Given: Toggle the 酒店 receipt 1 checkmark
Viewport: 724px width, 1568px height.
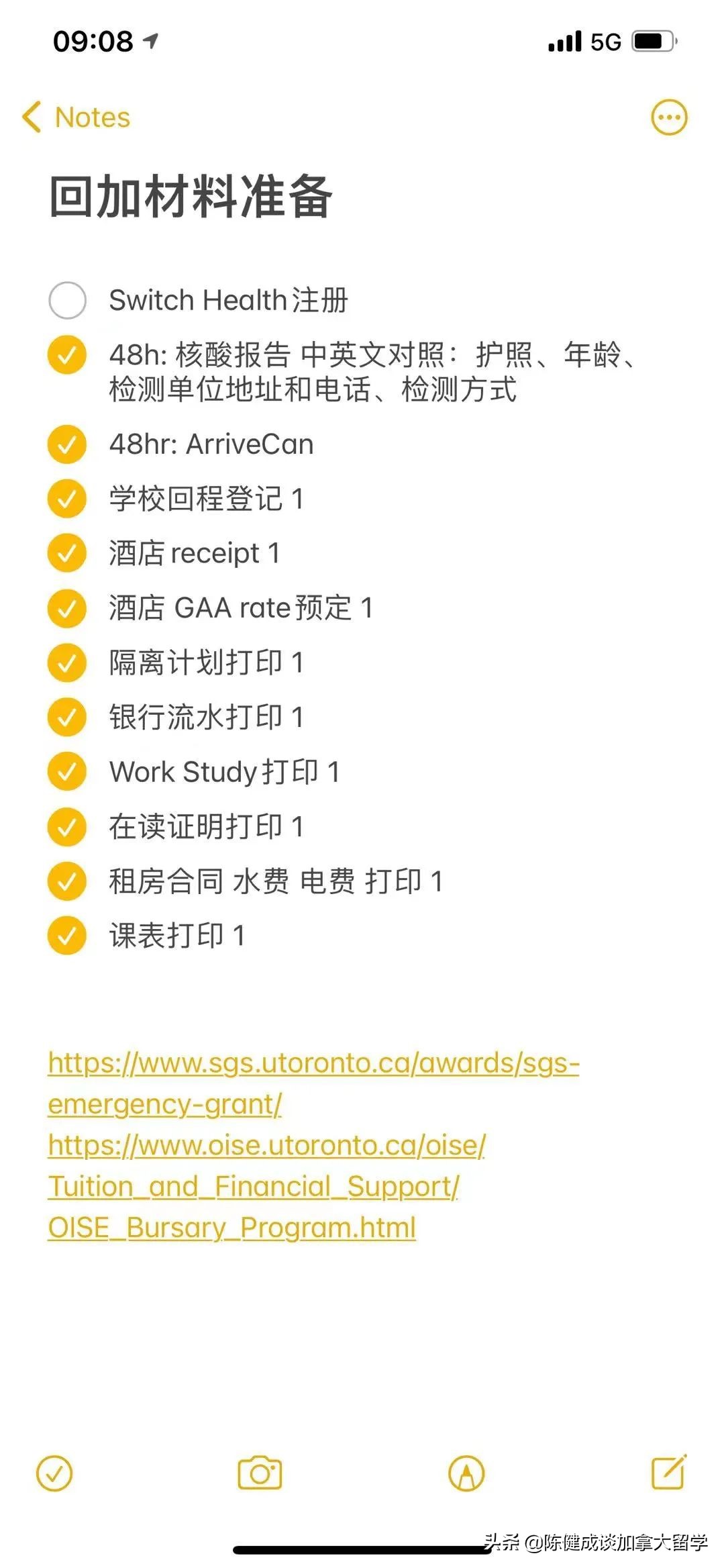Looking at the screenshot, I should 66,552.
